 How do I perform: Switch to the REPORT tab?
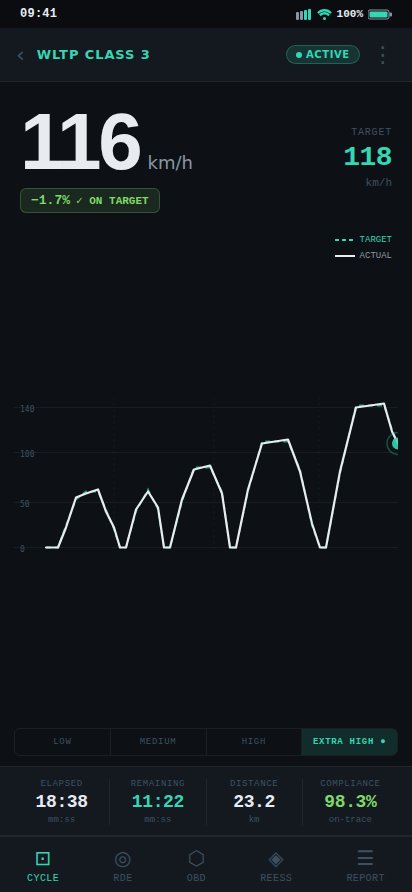[x=365, y=866]
